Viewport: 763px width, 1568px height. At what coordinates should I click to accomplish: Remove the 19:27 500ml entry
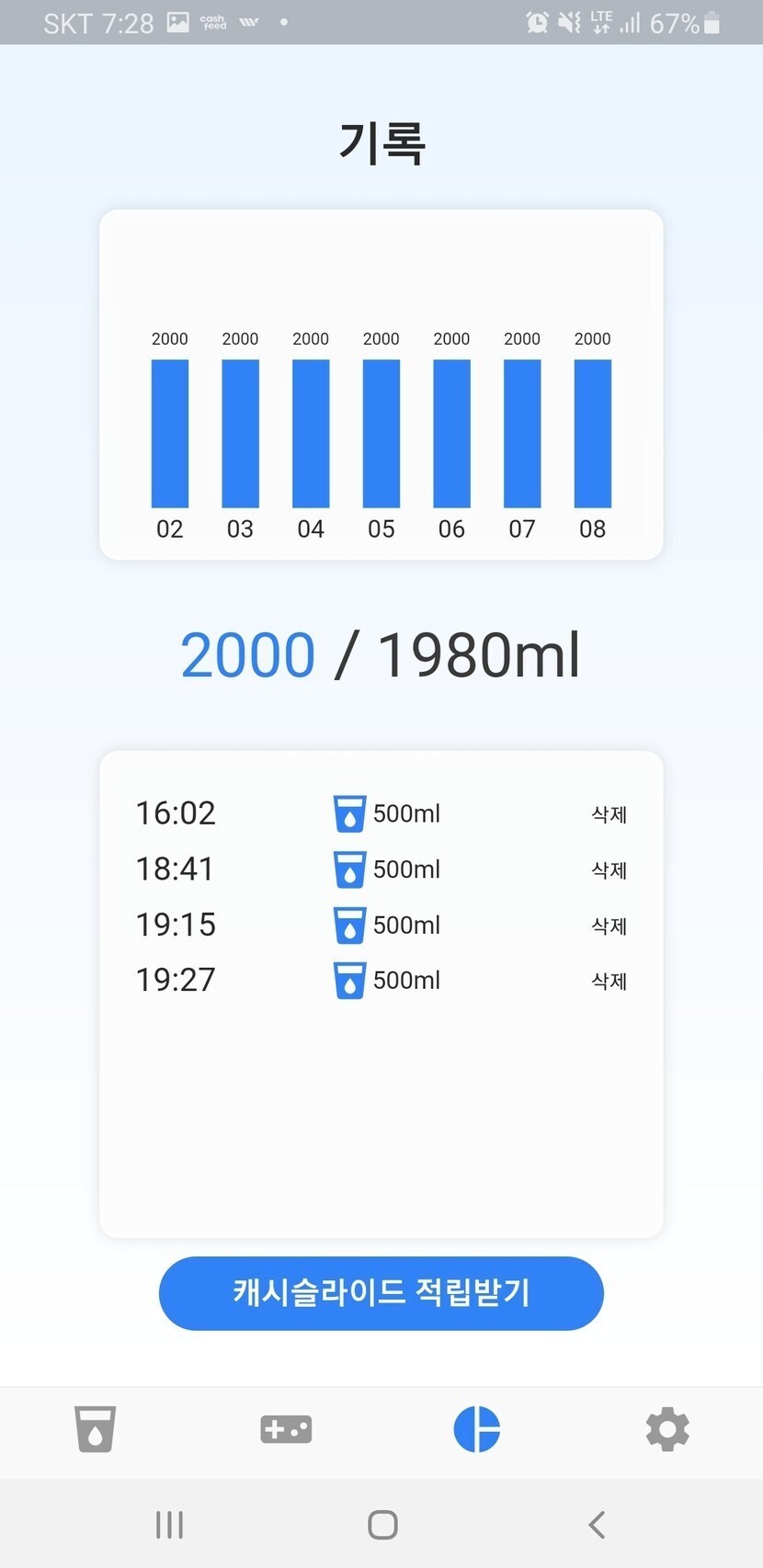(609, 981)
